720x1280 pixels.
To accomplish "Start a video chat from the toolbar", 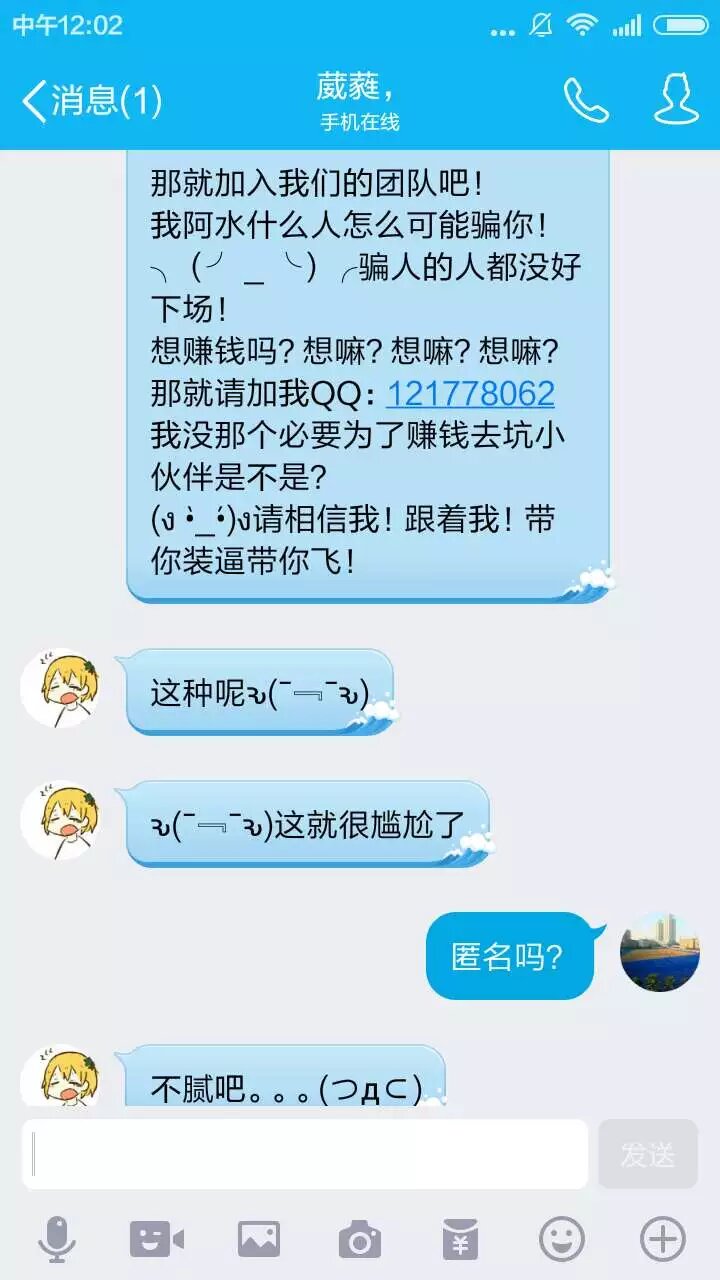I will (157, 1240).
